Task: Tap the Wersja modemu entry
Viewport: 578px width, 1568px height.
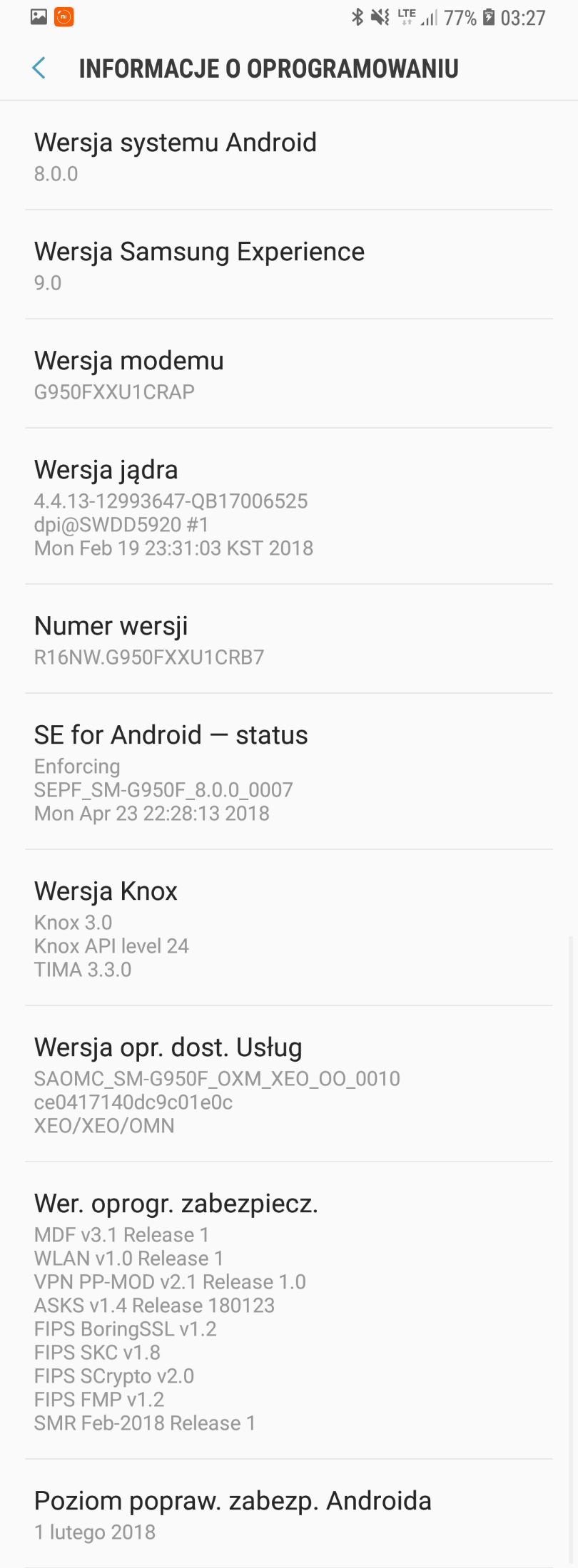Action: pos(288,374)
